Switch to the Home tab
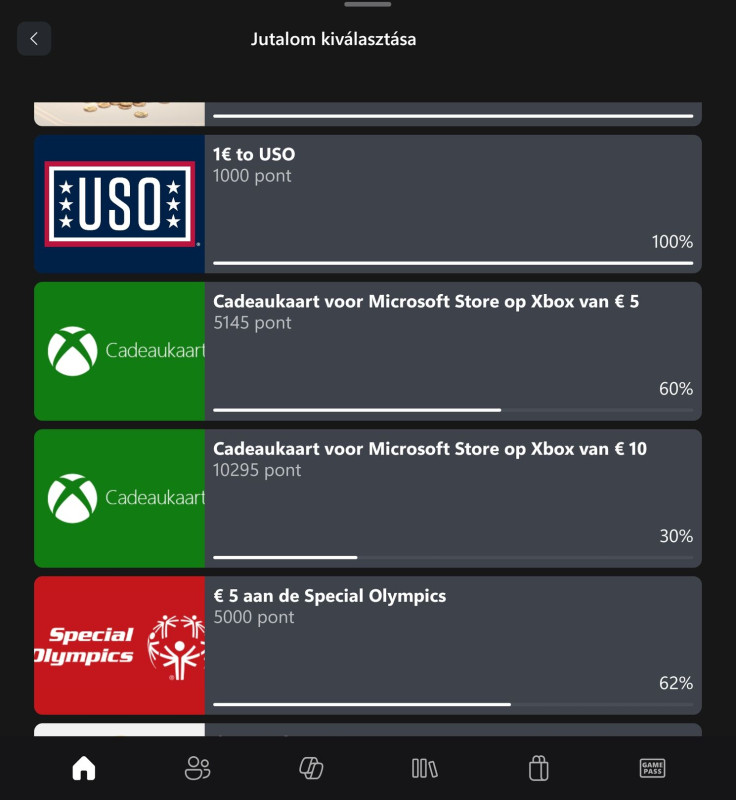The height and width of the screenshot is (800, 736). click(84, 768)
